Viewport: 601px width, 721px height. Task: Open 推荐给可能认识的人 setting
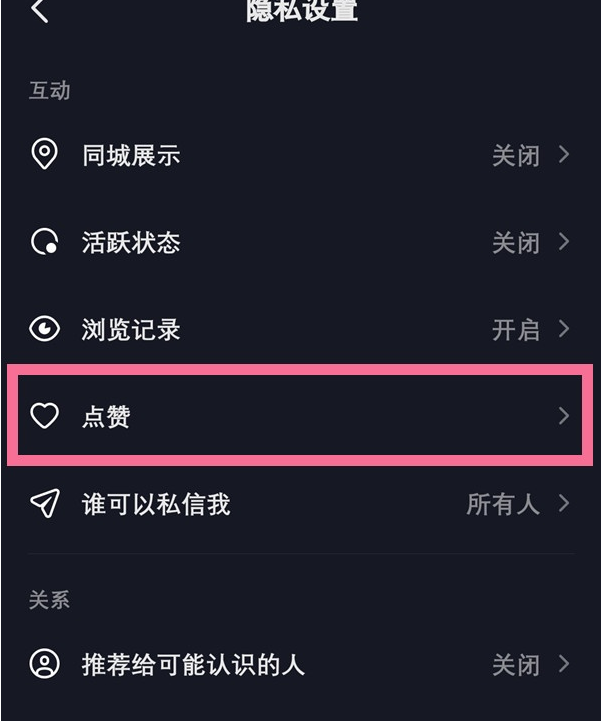click(x=300, y=665)
